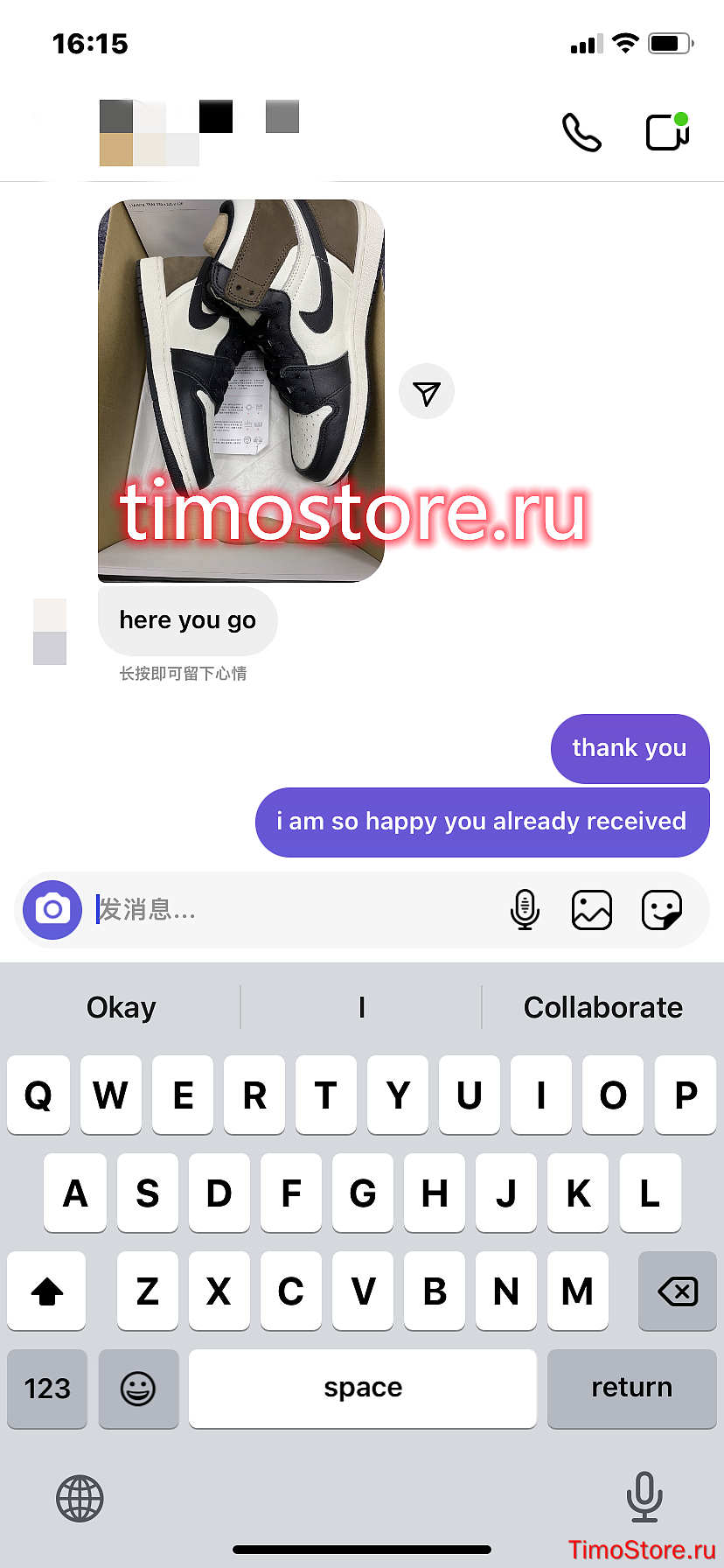Open the camera from the message bar
The width and height of the screenshot is (724, 1568).
click(52, 910)
